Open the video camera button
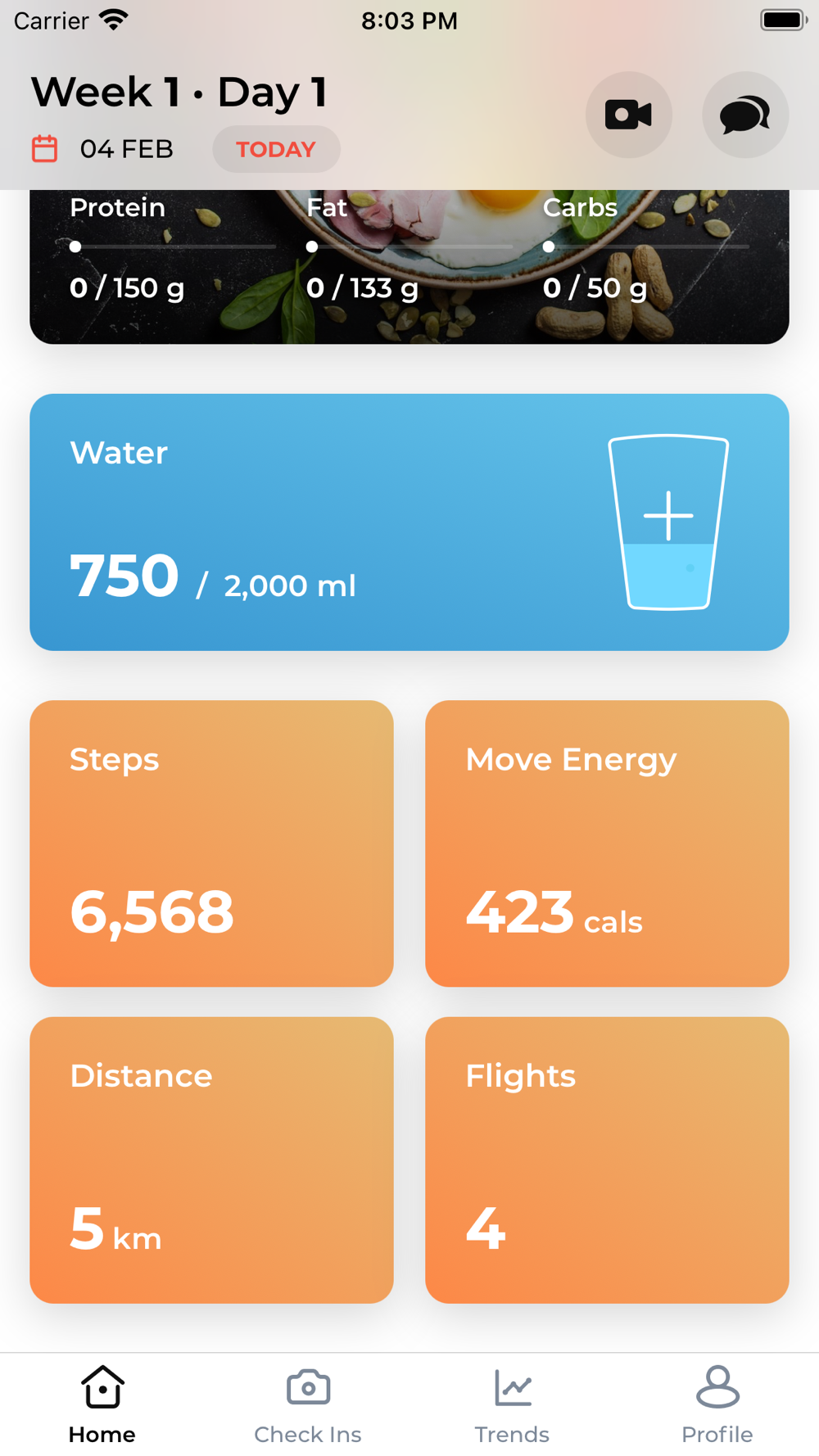Image resolution: width=819 pixels, height=1456 pixels. (629, 115)
